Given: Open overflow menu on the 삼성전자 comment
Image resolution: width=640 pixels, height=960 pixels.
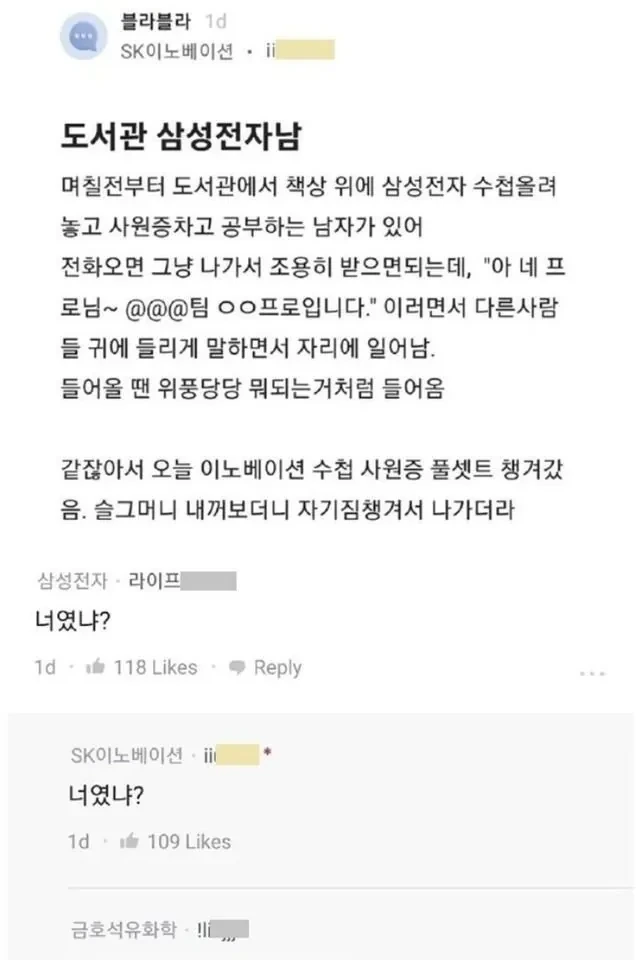Looking at the screenshot, I should [x=592, y=673].
